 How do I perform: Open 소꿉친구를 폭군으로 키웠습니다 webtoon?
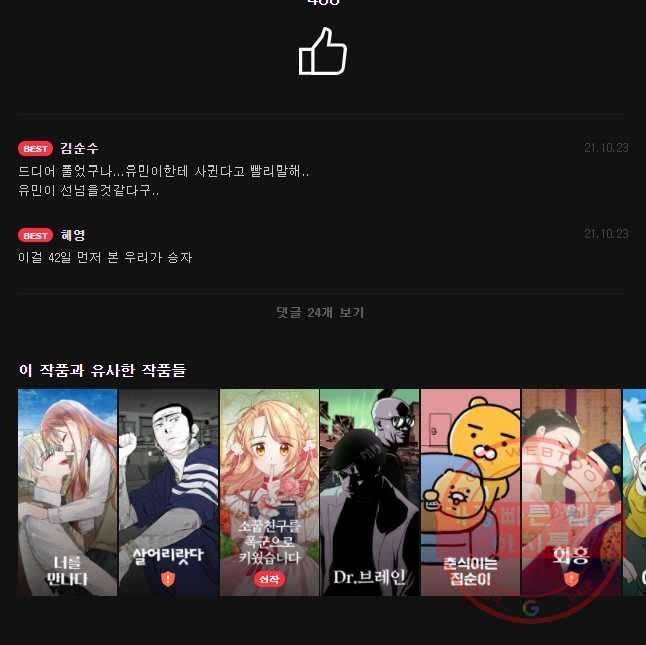(269, 492)
